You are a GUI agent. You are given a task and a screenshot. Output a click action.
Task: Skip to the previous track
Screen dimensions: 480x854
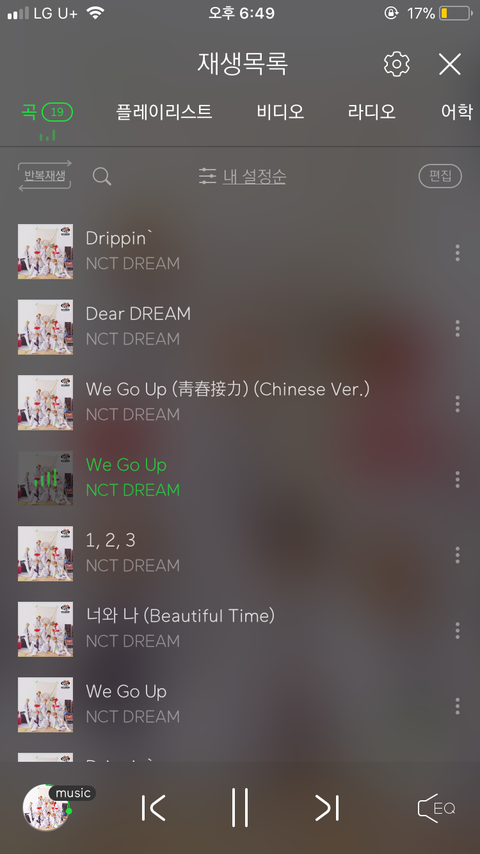153,808
